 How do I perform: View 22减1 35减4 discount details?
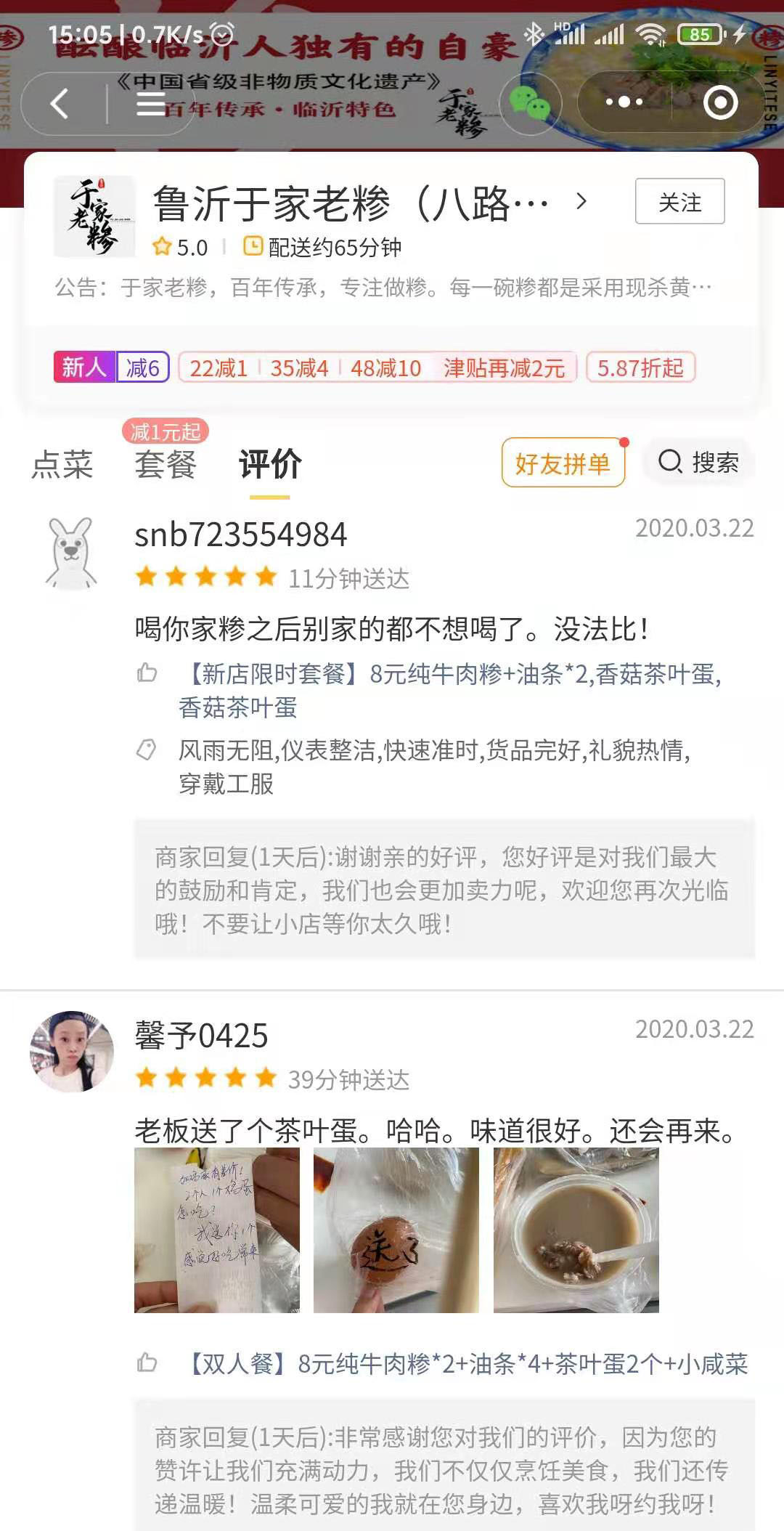tap(377, 367)
